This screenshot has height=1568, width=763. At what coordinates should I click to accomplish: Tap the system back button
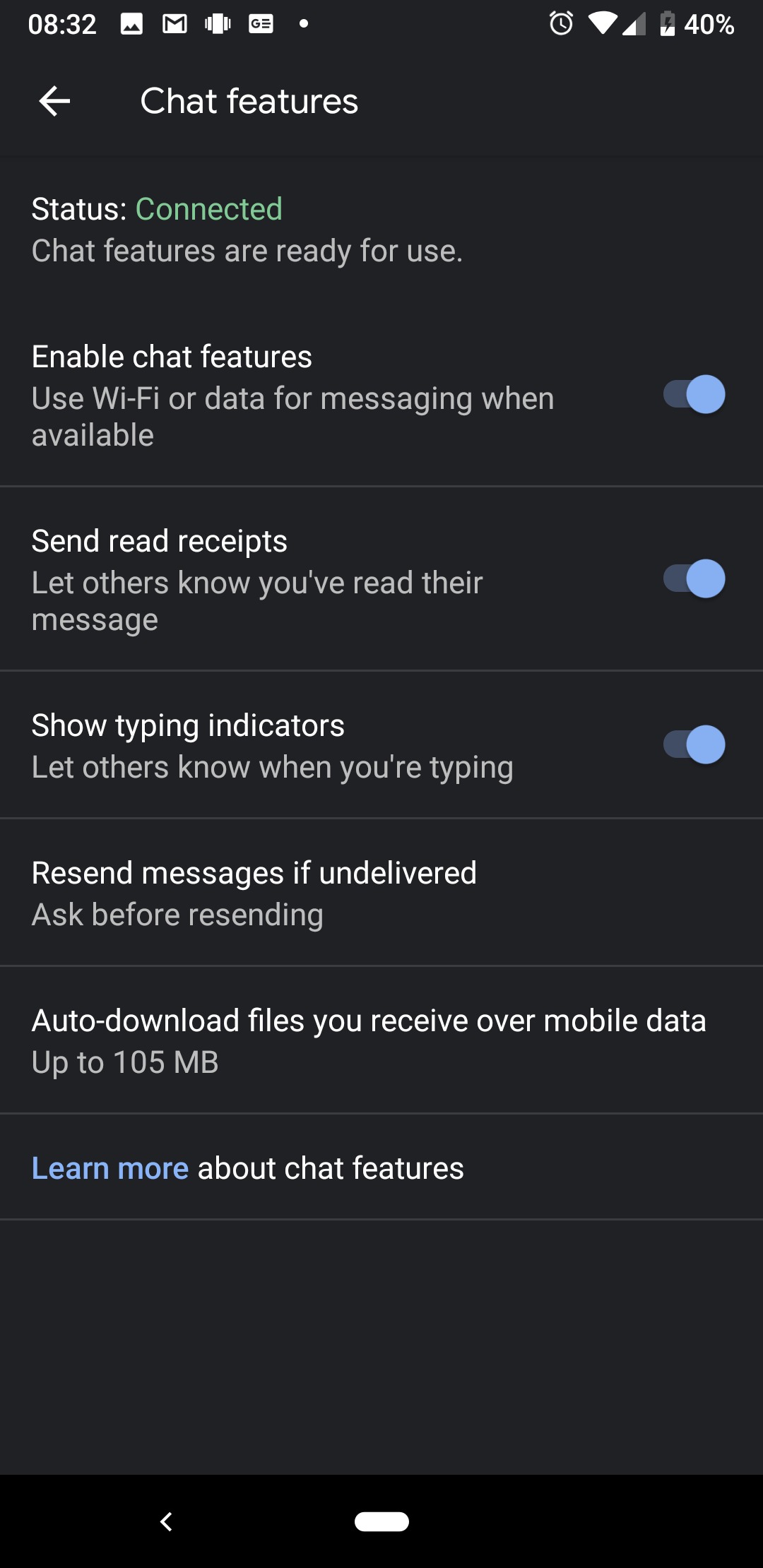pos(167,1521)
